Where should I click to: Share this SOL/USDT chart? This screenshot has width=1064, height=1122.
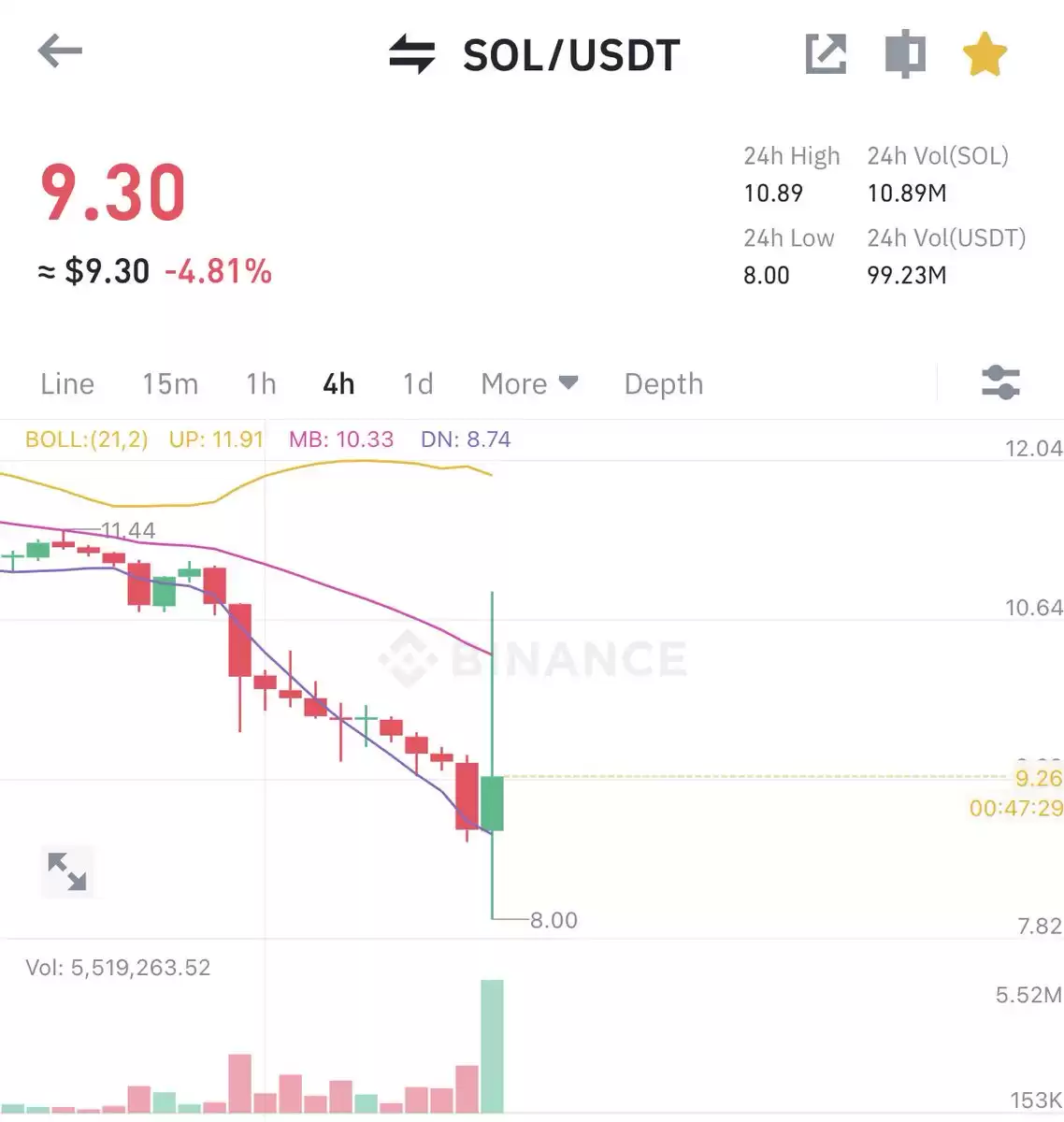point(826,54)
